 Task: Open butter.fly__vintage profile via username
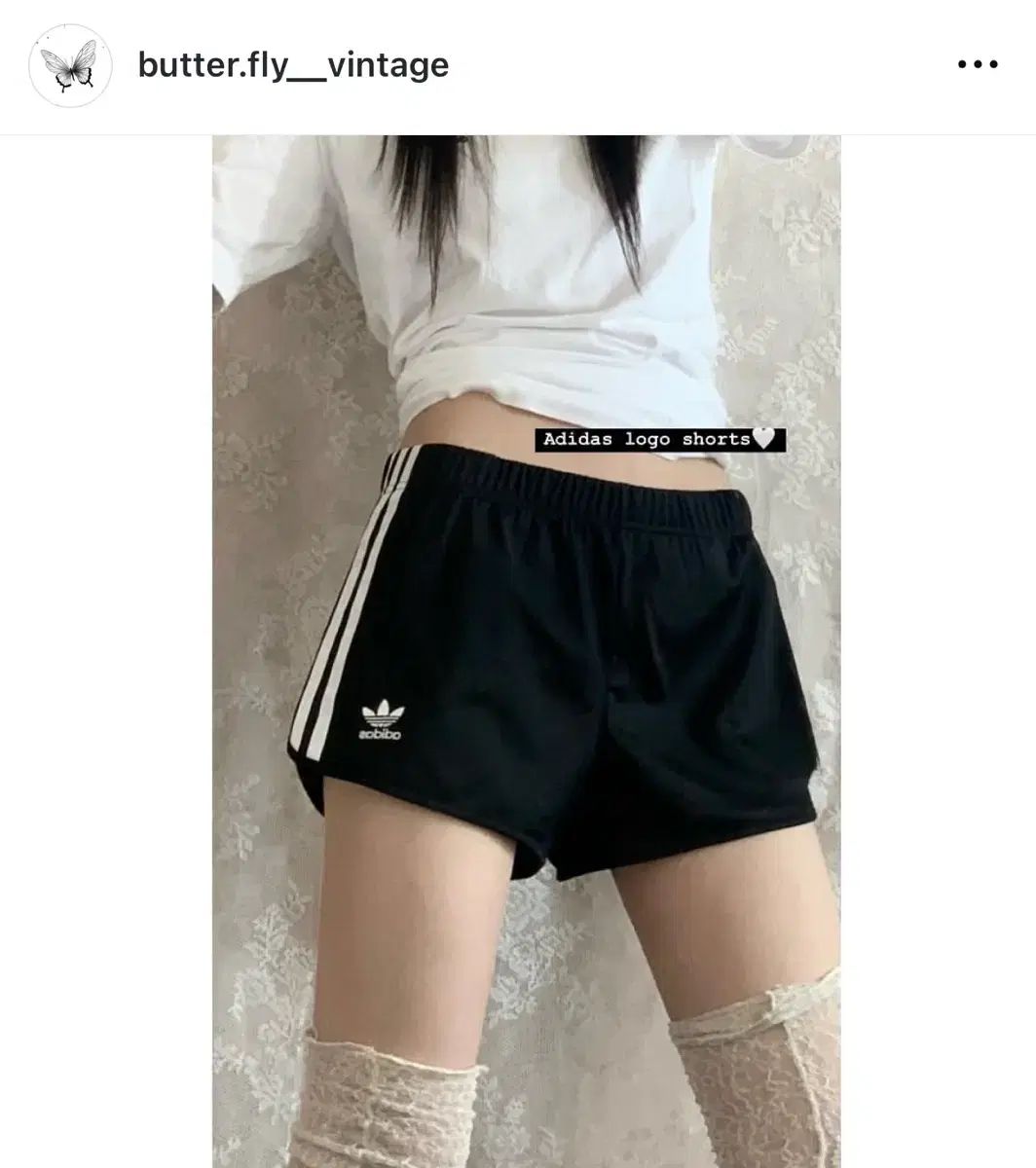[293, 65]
